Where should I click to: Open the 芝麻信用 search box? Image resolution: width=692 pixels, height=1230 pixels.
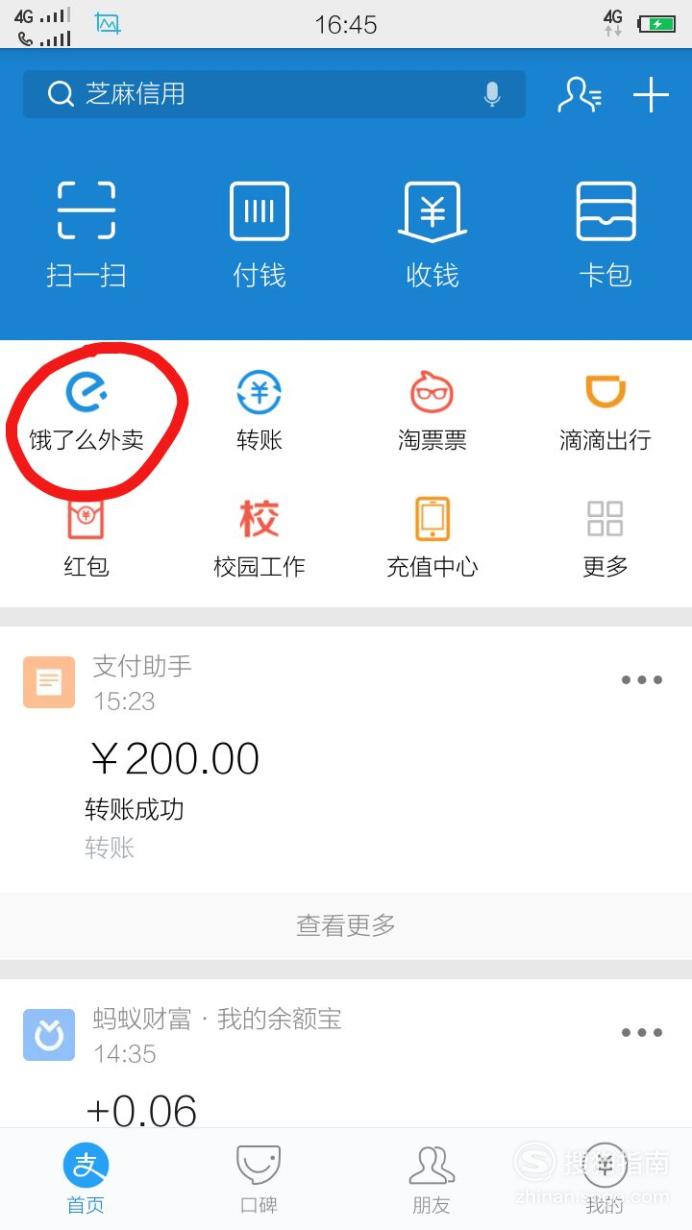click(x=274, y=94)
